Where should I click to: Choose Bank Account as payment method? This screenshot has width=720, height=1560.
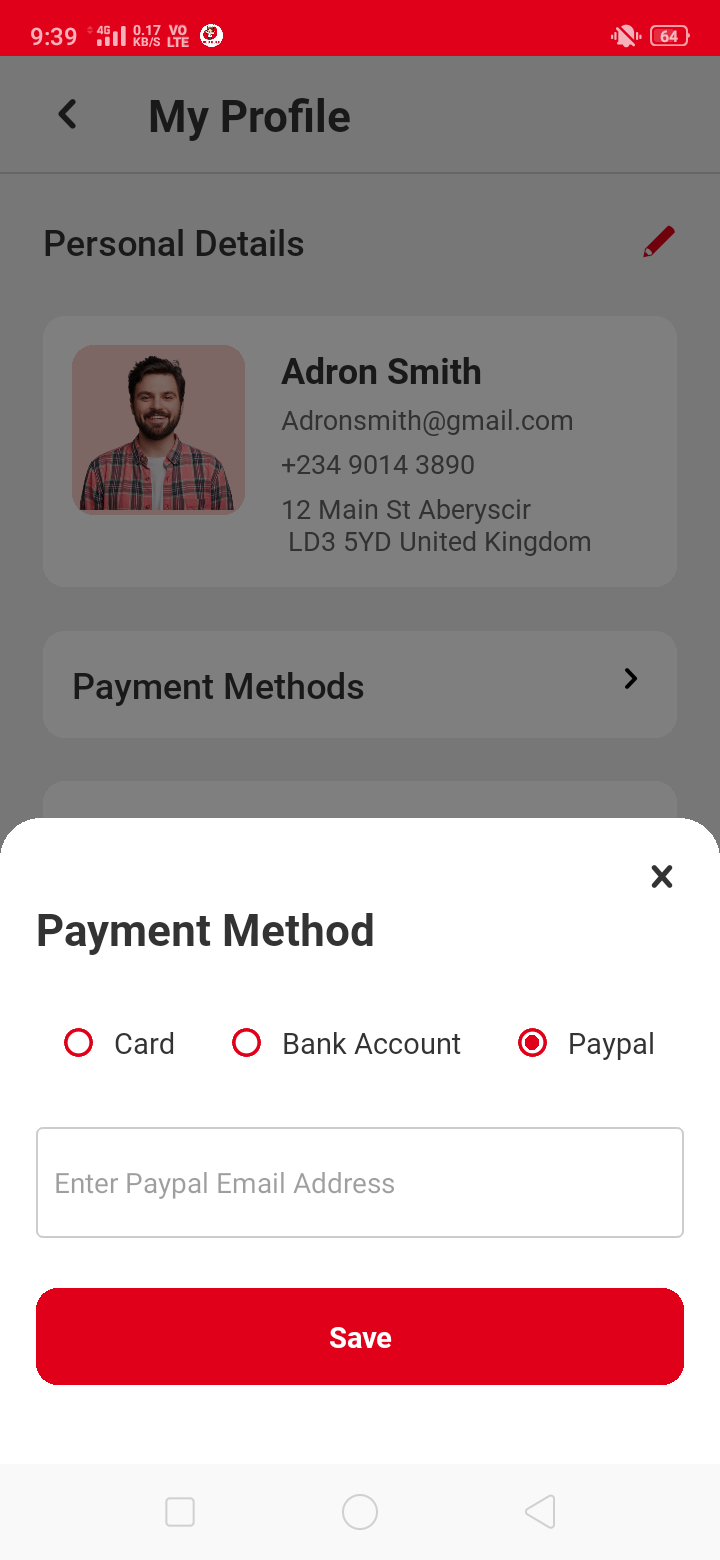coord(247,1043)
